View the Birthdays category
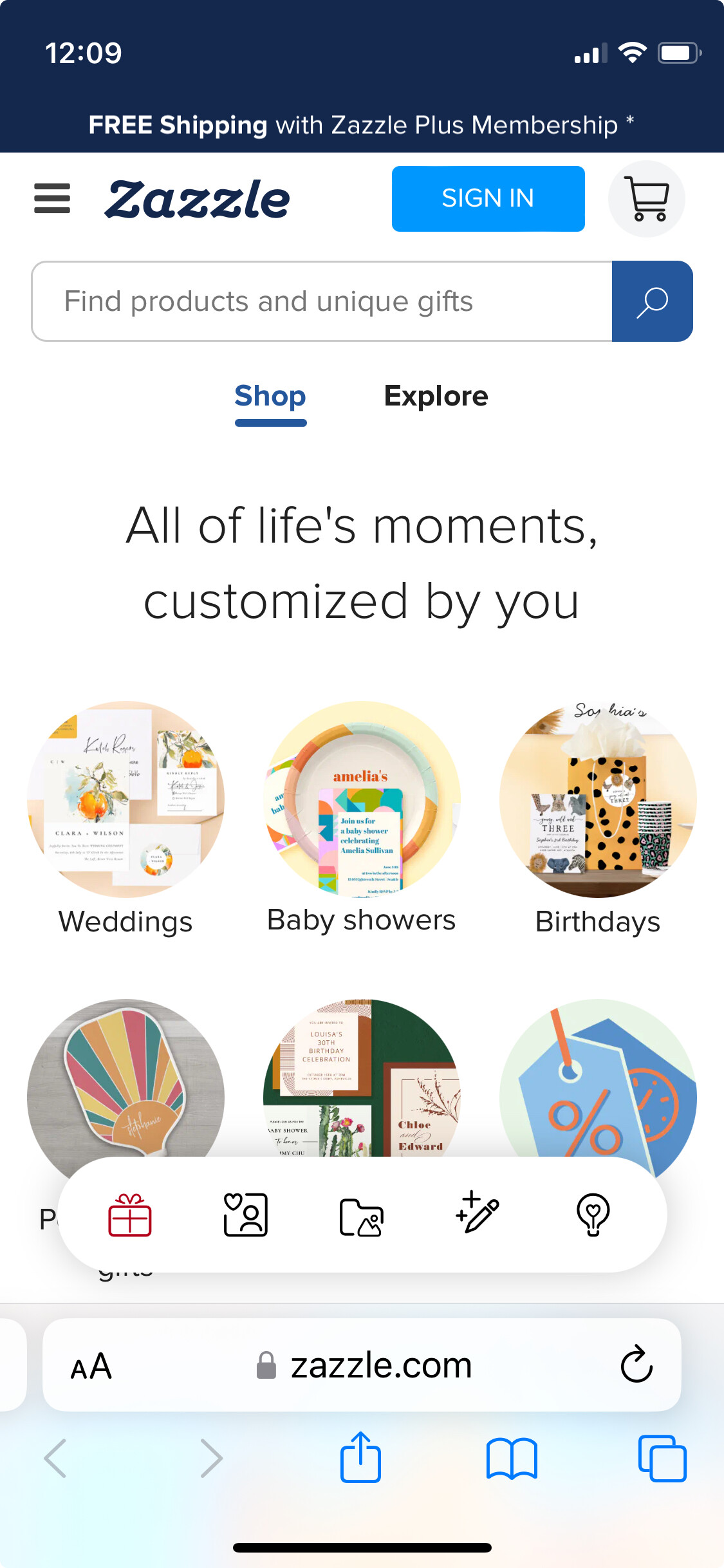Screen dimensions: 724x1568 [598, 819]
